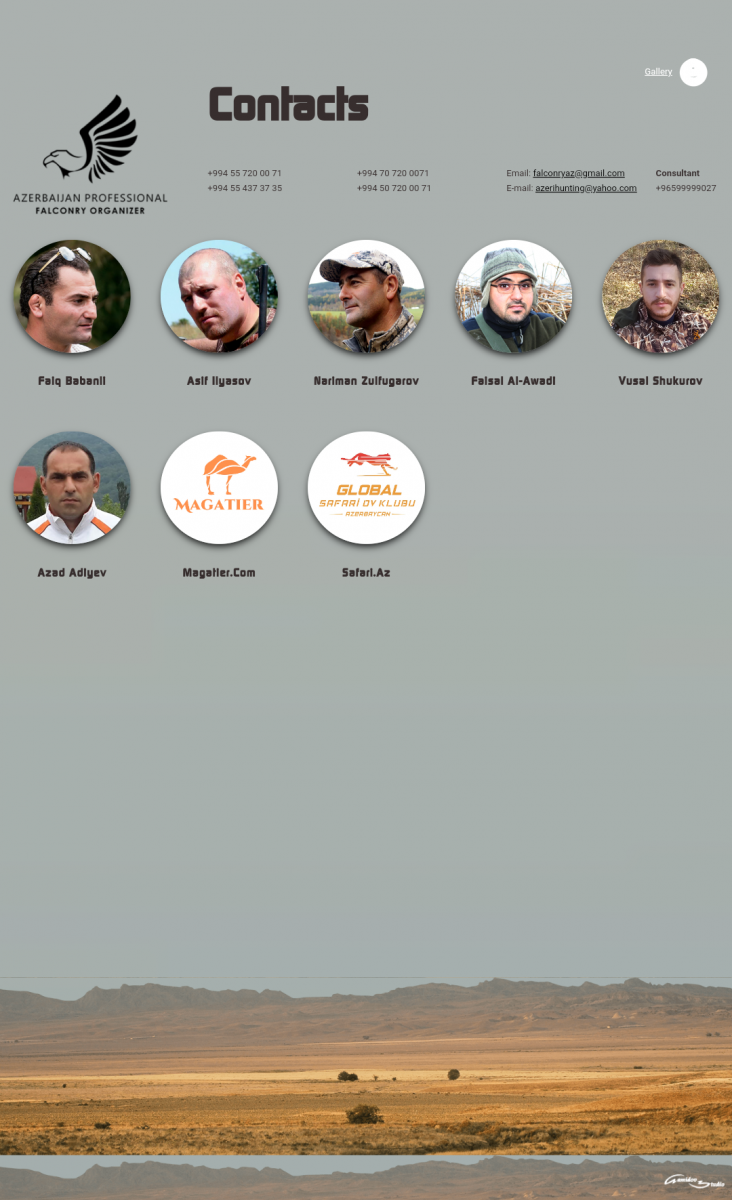The image size is (732, 1200).
Task: Open the Magatier.Com logo tile
Action: [x=219, y=487]
